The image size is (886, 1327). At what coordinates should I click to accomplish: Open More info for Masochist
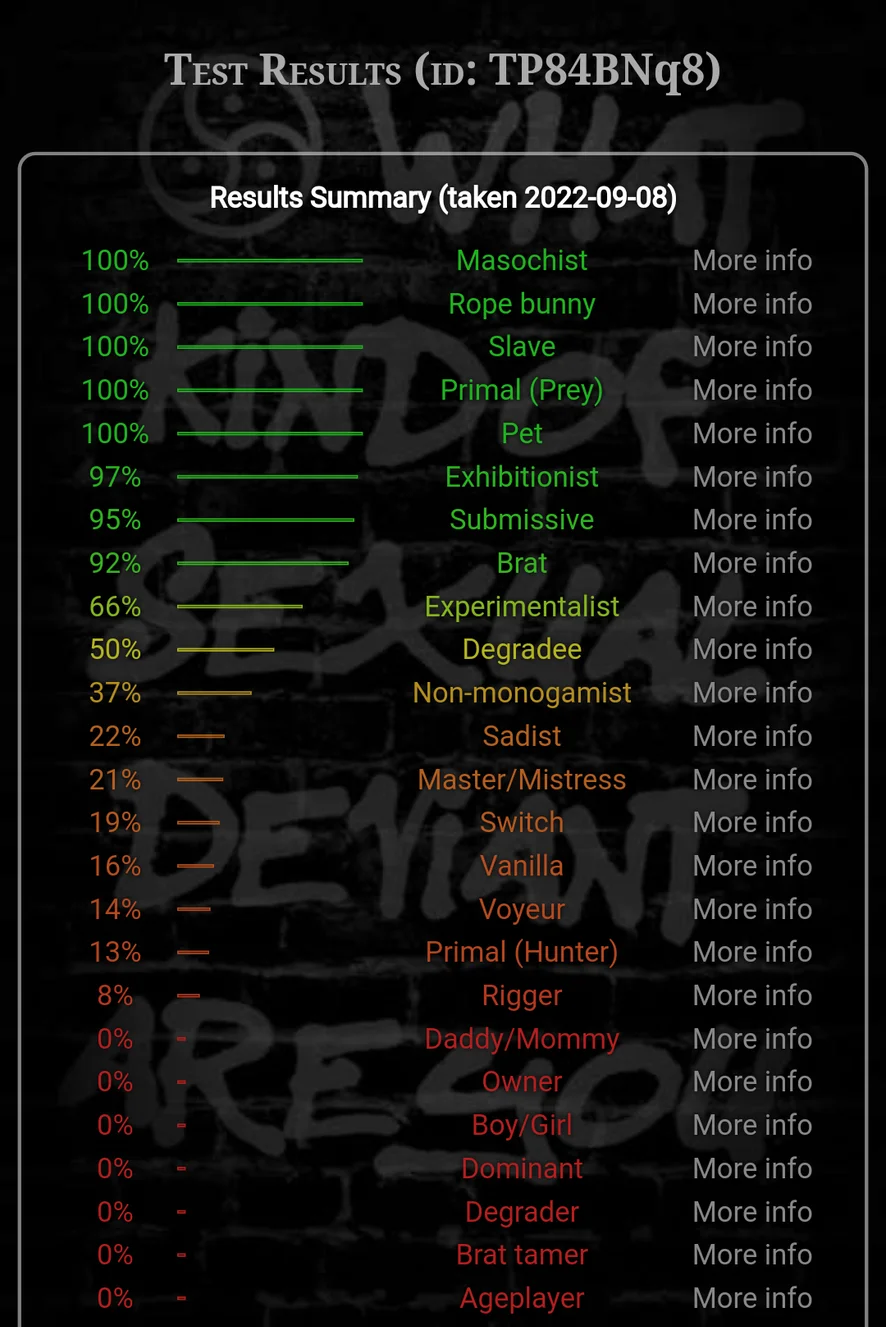752,261
